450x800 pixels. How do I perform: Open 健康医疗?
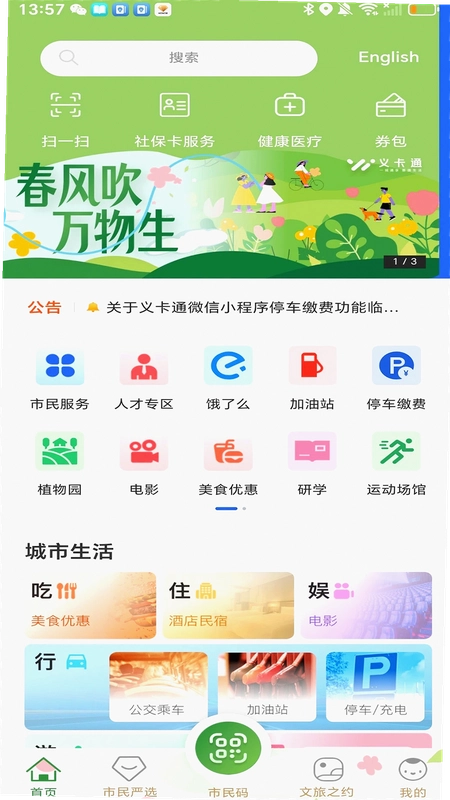click(290, 120)
